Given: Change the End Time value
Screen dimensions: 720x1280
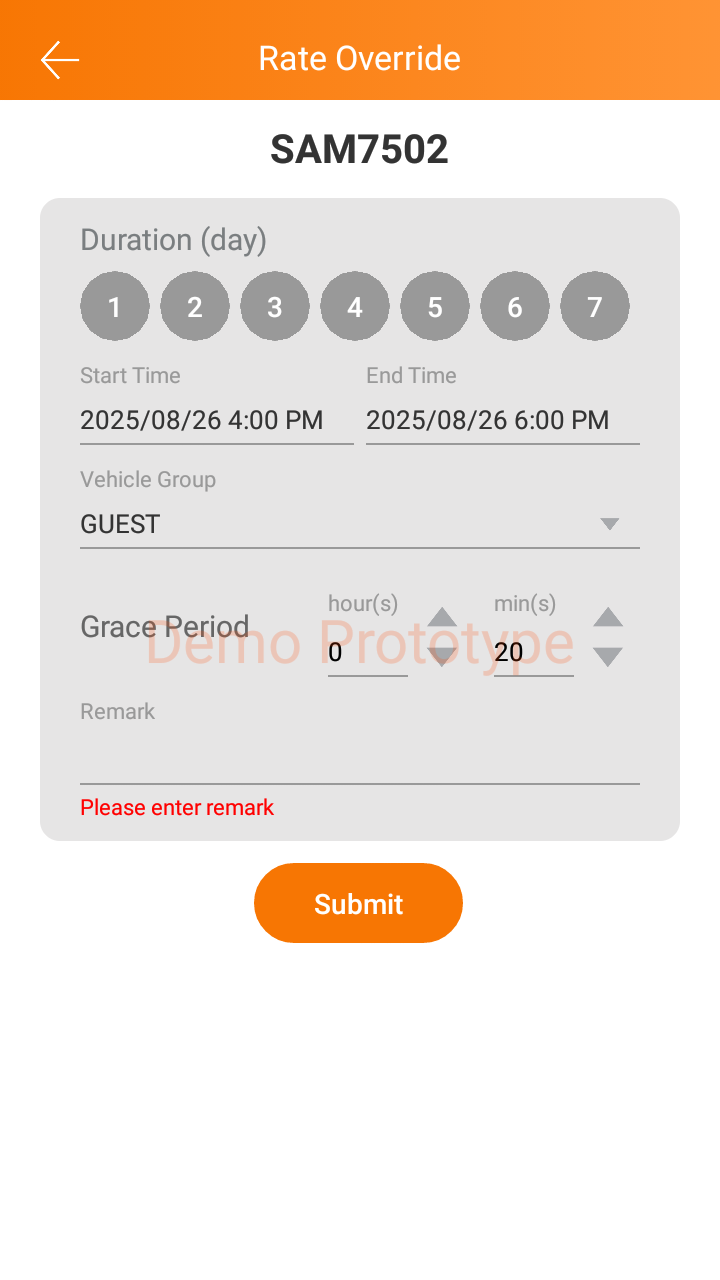Looking at the screenshot, I should [x=502, y=421].
